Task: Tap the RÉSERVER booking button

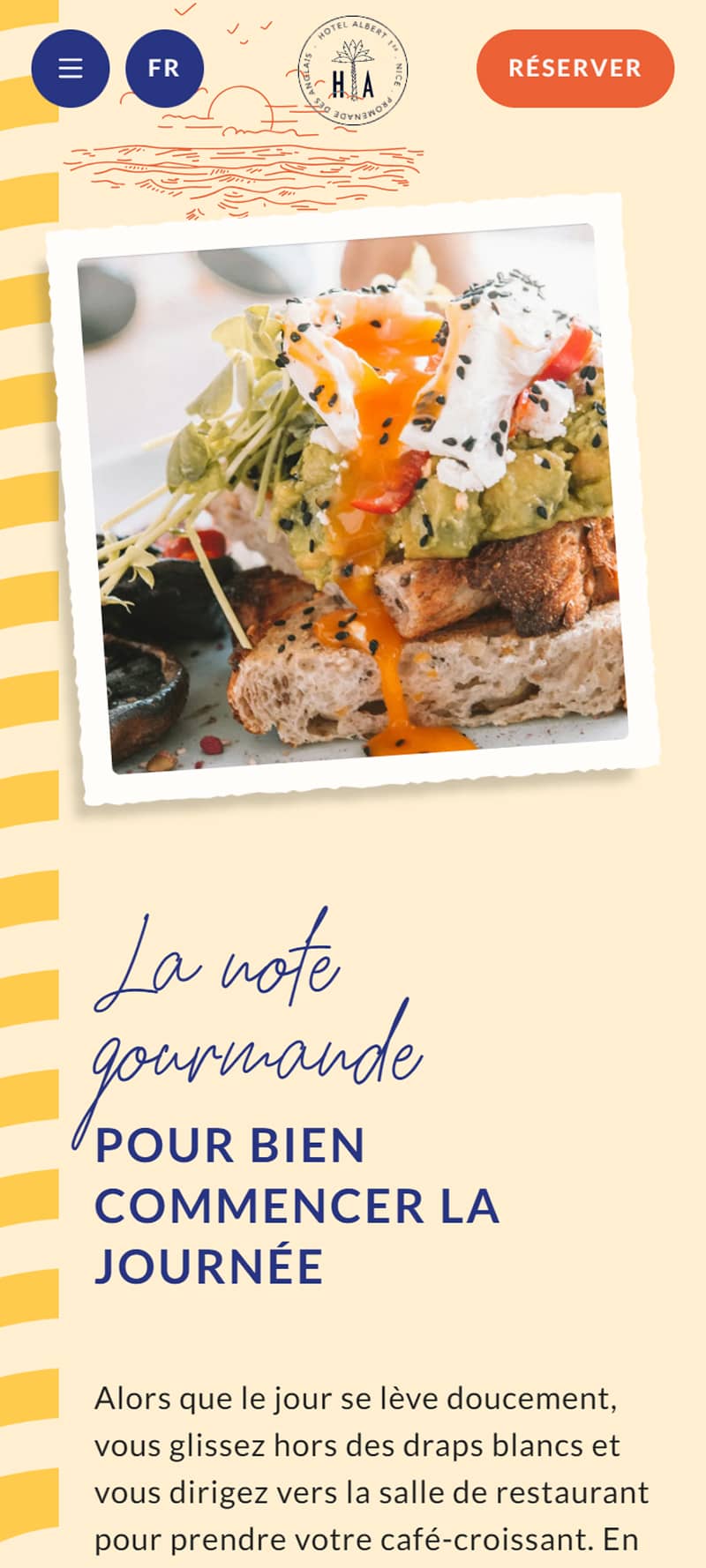Action: tap(575, 68)
